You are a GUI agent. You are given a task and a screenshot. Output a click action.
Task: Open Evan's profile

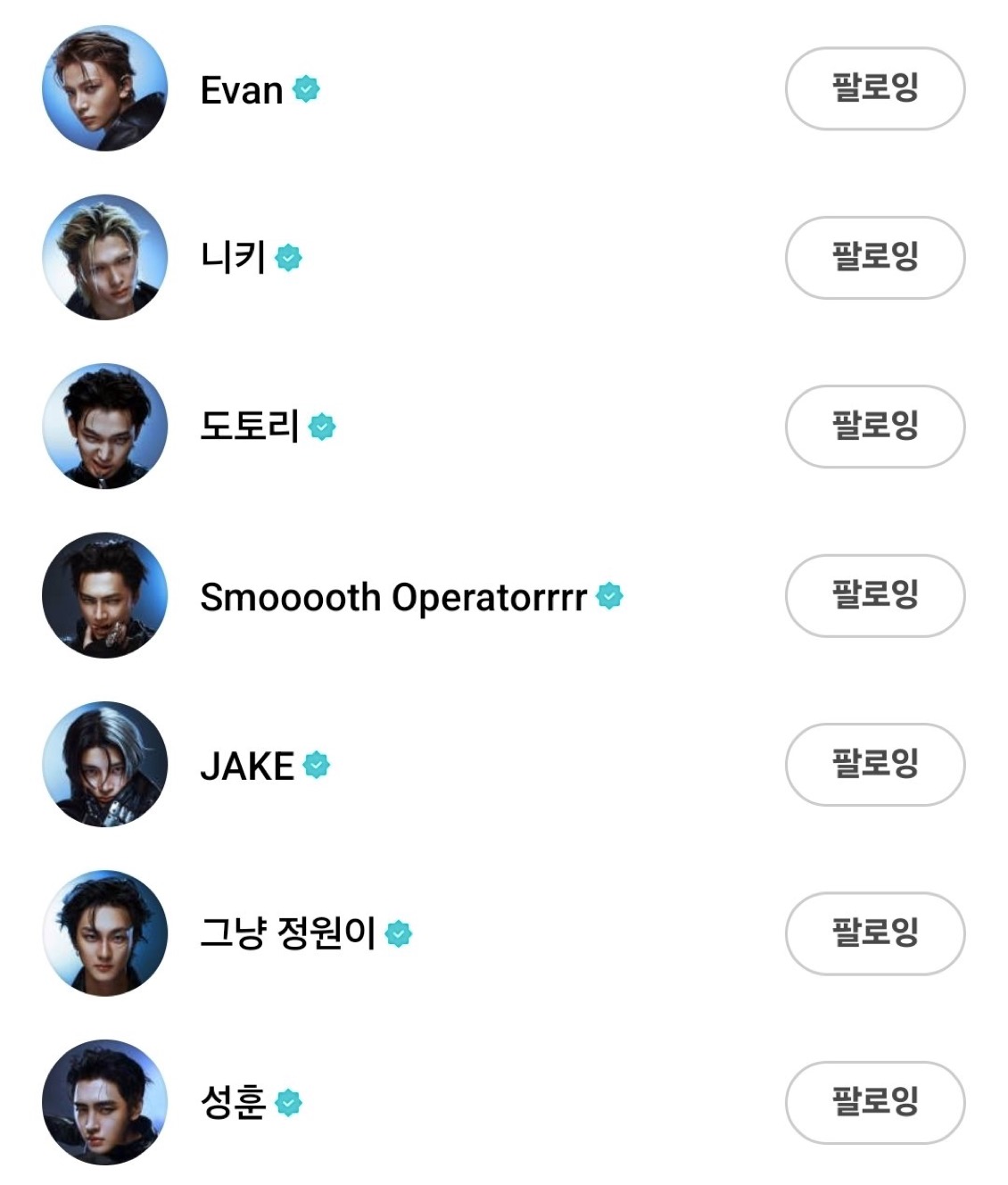tap(241, 90)
